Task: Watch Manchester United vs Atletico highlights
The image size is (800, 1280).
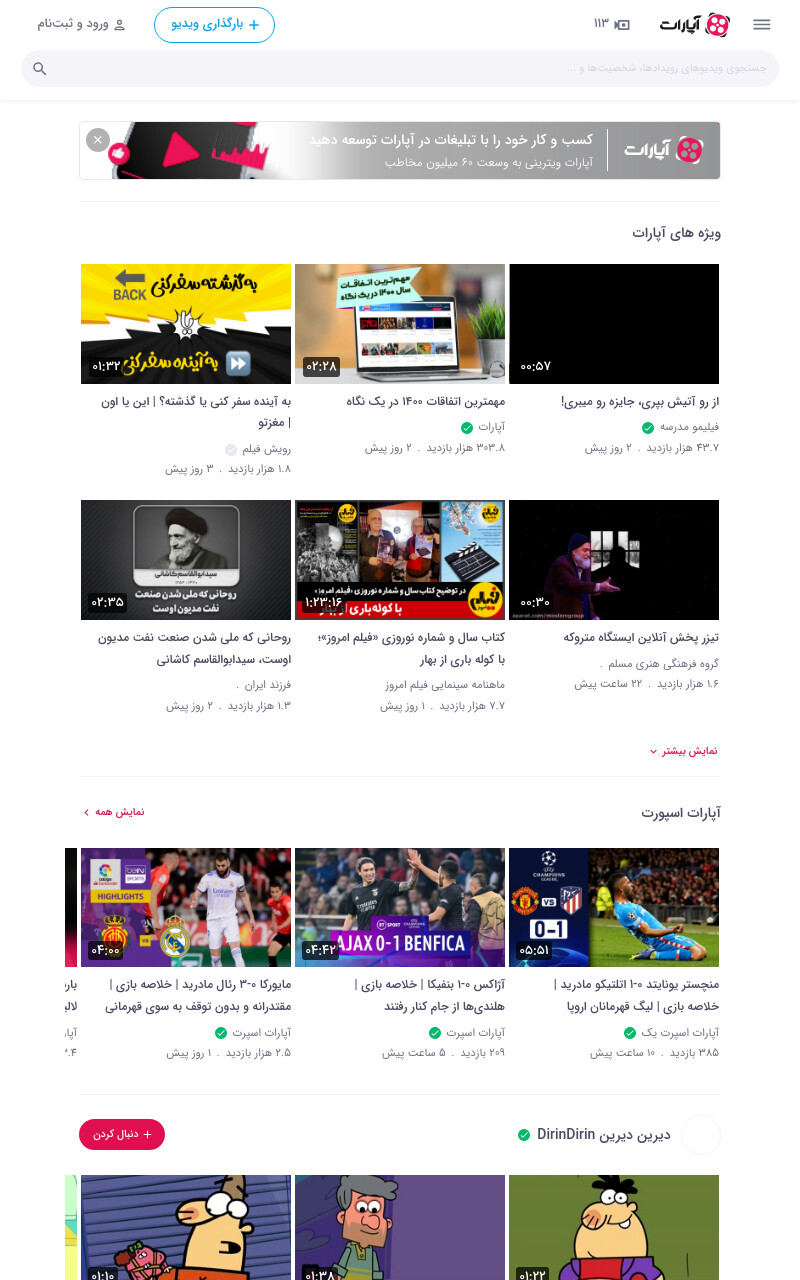Action: (614, 907)
